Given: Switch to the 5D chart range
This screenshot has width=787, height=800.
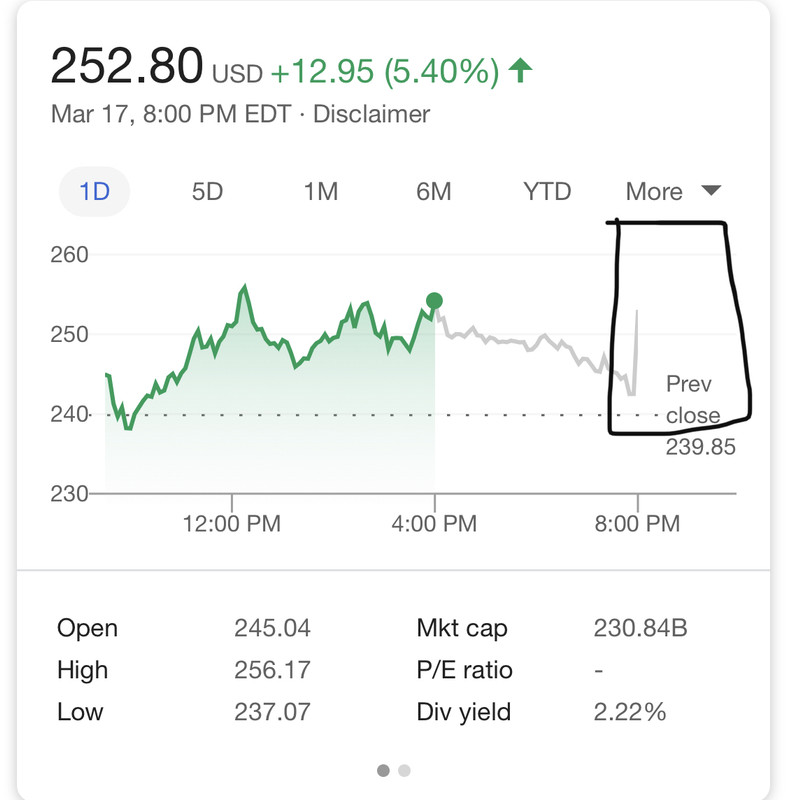Looking at the screenshot, I should (x=207, y=191).
